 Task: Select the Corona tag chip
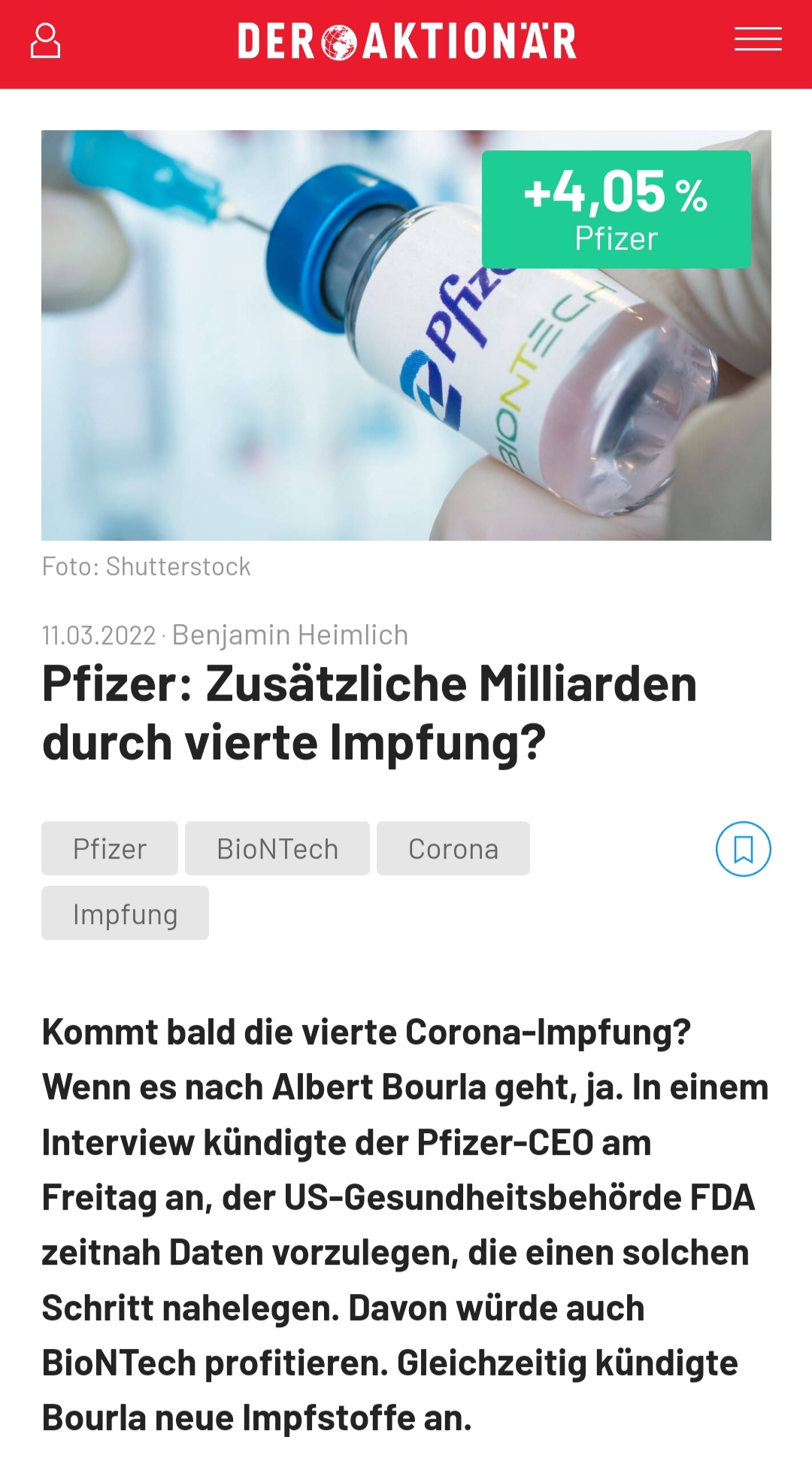tap(453, 848)
